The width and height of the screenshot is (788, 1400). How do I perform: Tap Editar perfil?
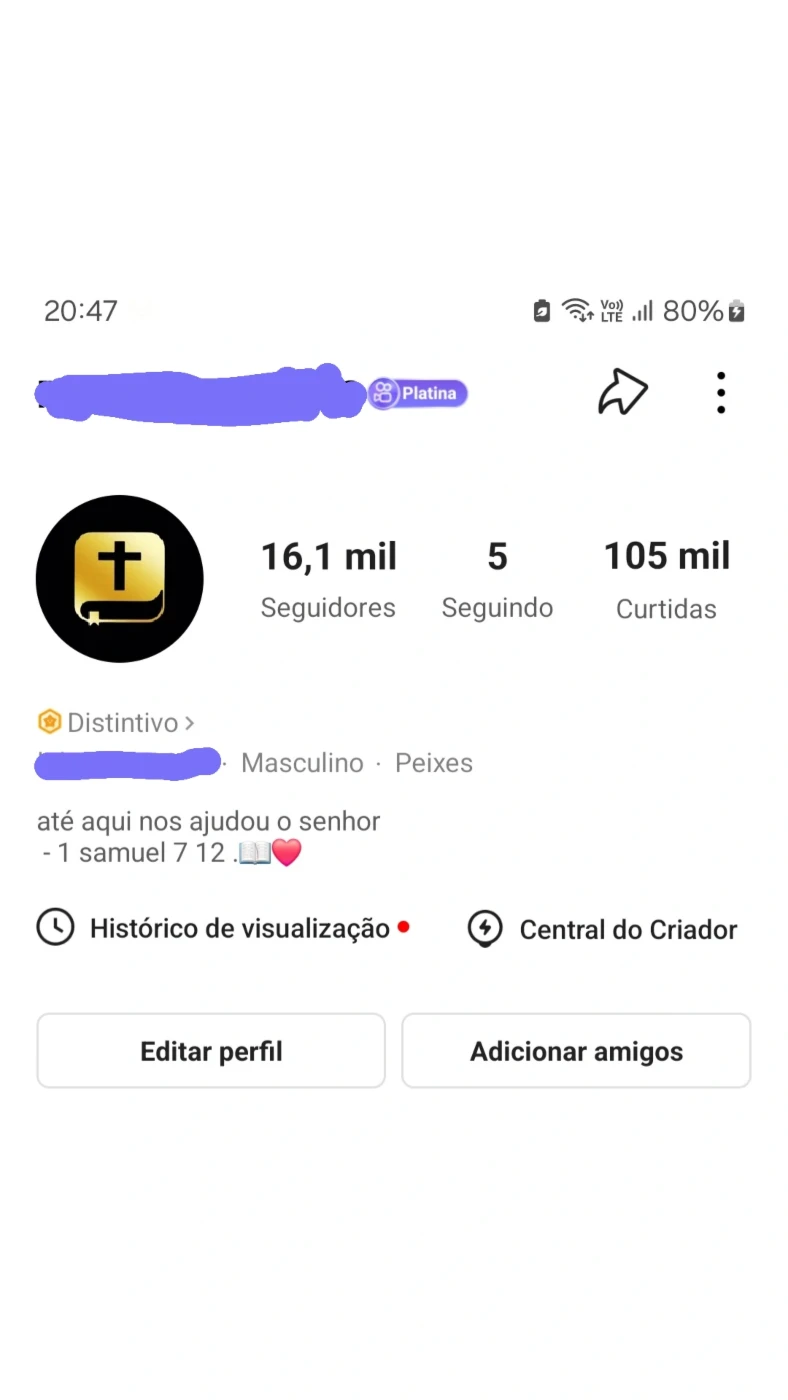[211, 1051]
